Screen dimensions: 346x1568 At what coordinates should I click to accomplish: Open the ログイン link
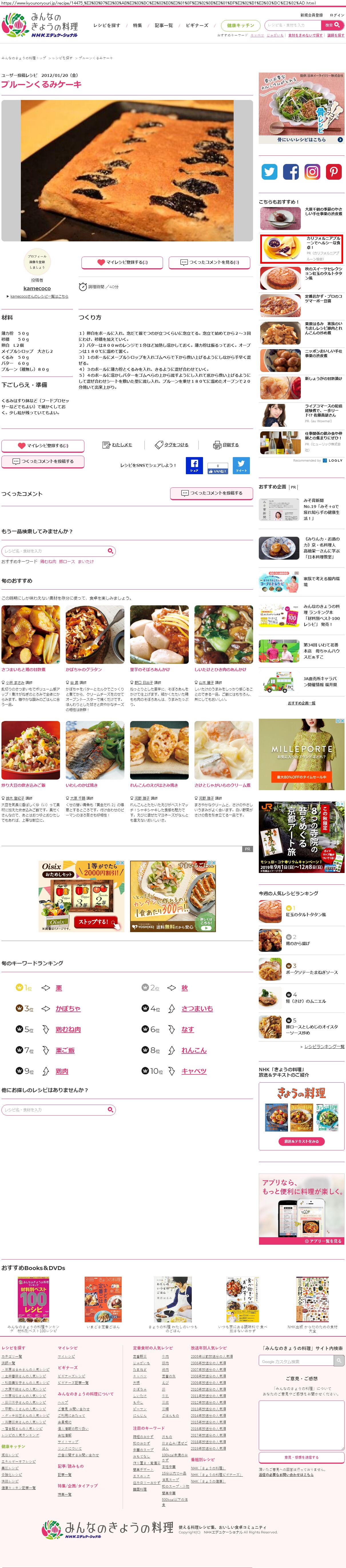(337, 15)
